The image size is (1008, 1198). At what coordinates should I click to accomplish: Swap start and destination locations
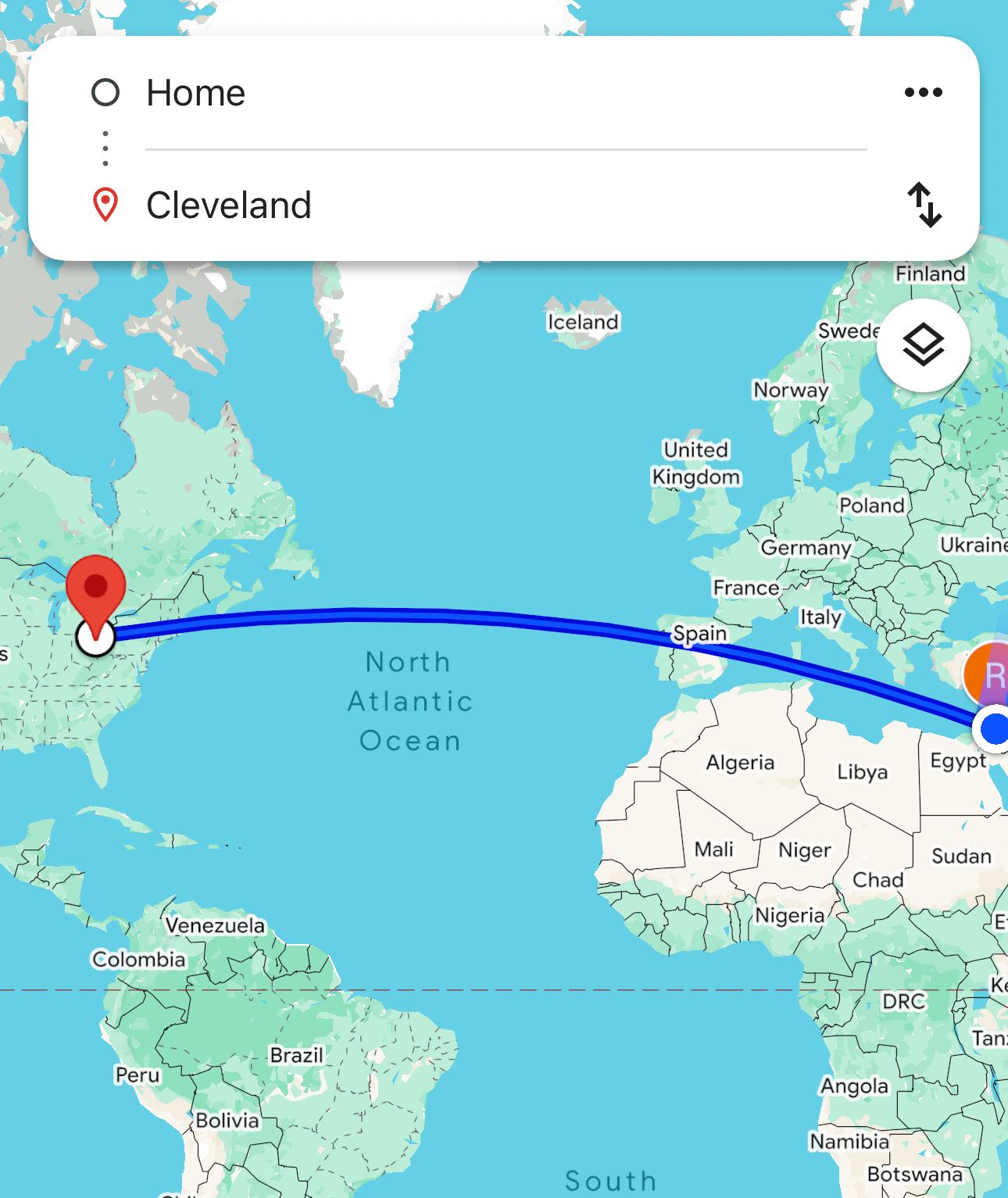click(x=924, y=205)
